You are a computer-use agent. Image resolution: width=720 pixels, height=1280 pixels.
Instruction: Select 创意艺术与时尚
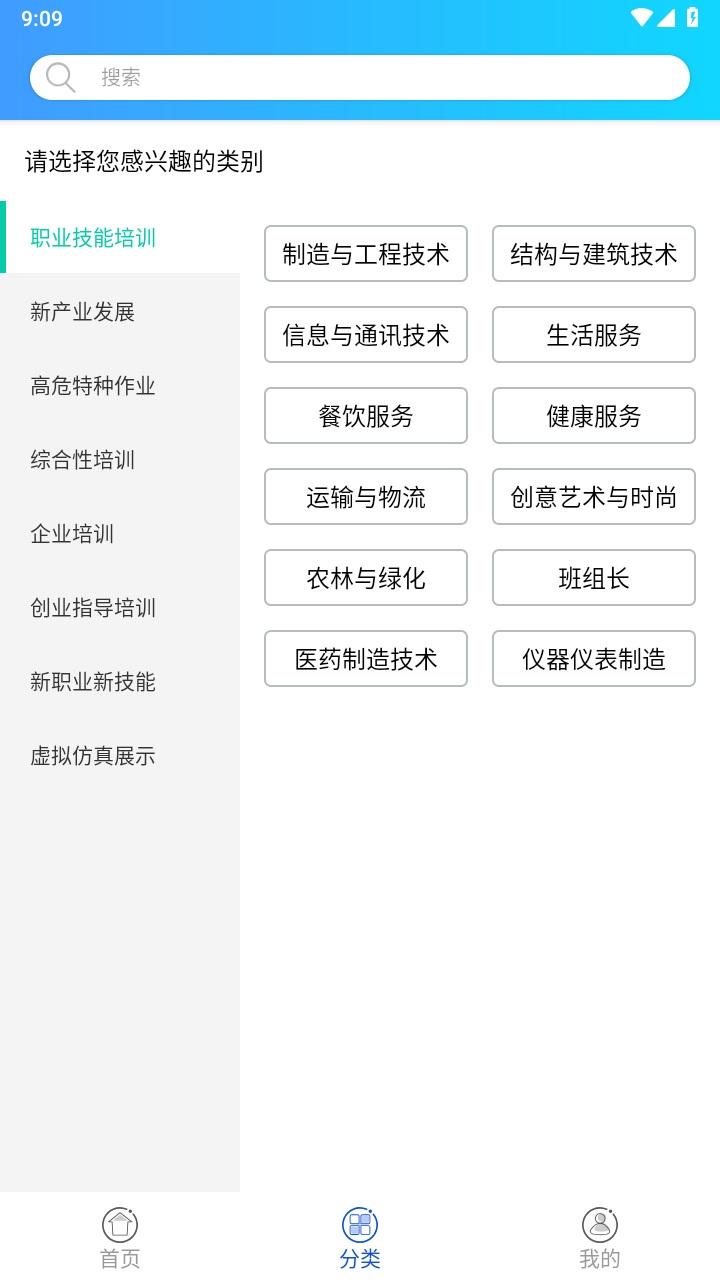point(594,497)
